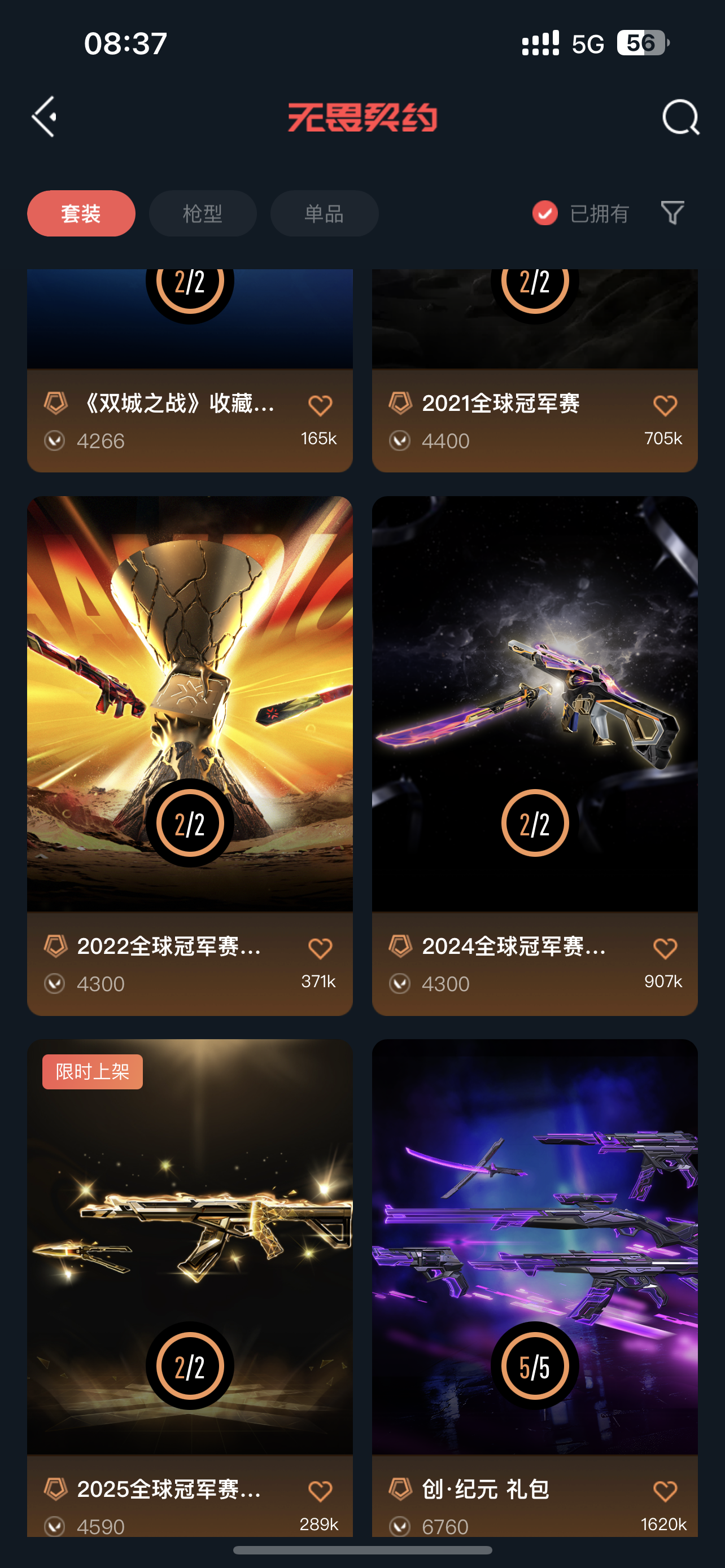The width and height of the screenshot is (725, 1568).
Task: Favorite the 2021全球冠军赛 bundle
Action: coord(665,405)
